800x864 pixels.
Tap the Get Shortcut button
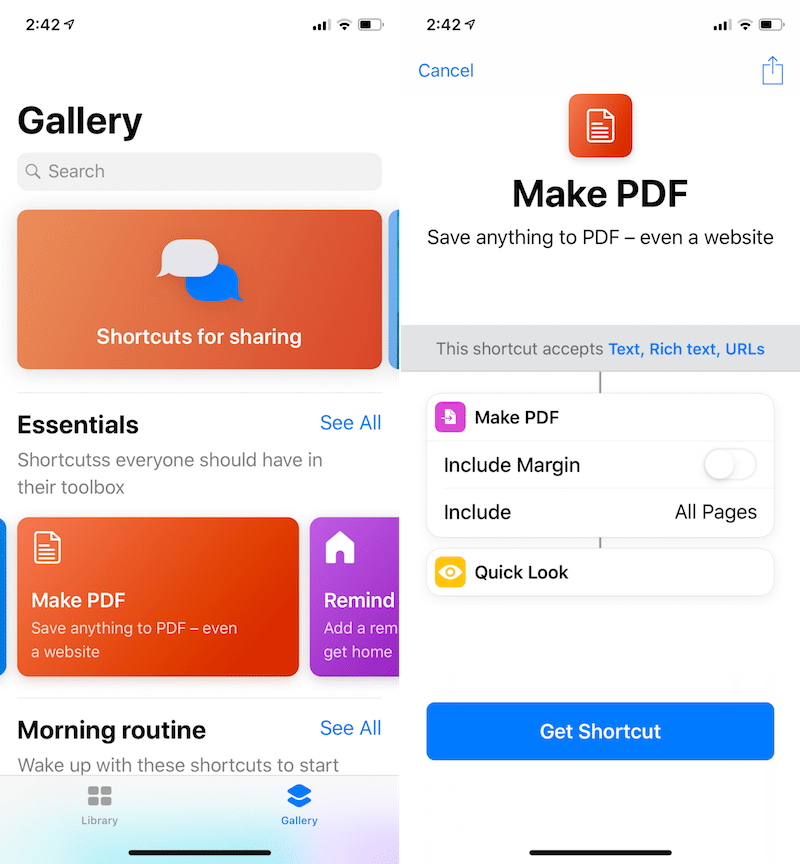[600, 731]
